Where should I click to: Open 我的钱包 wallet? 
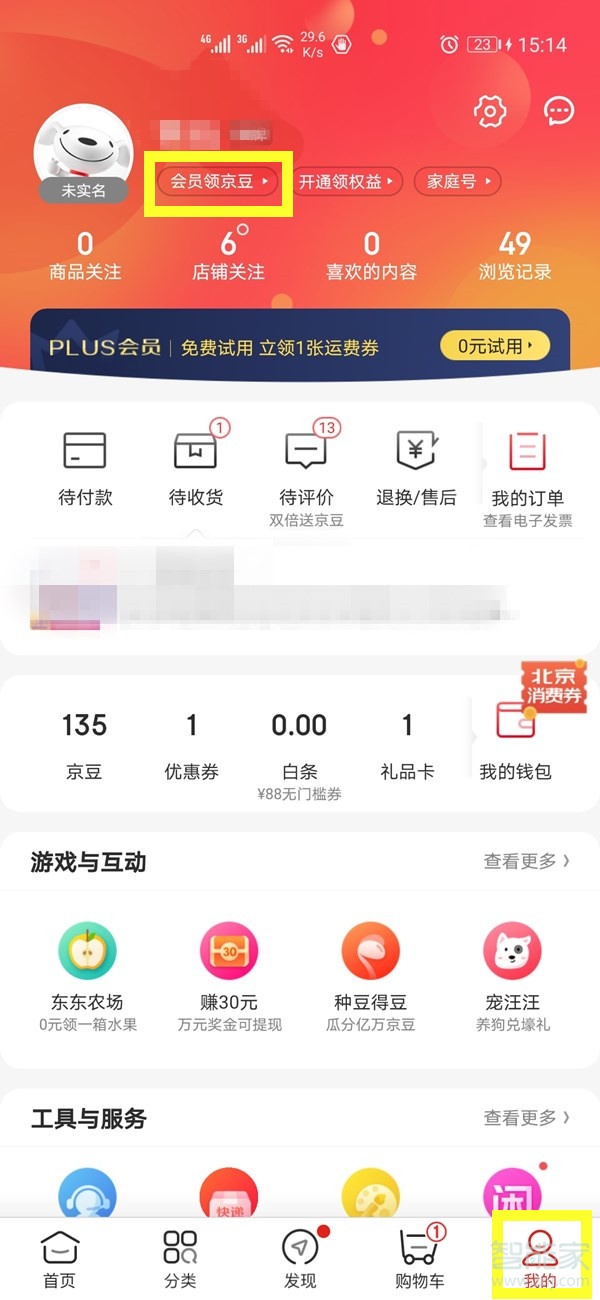point(515,740)
